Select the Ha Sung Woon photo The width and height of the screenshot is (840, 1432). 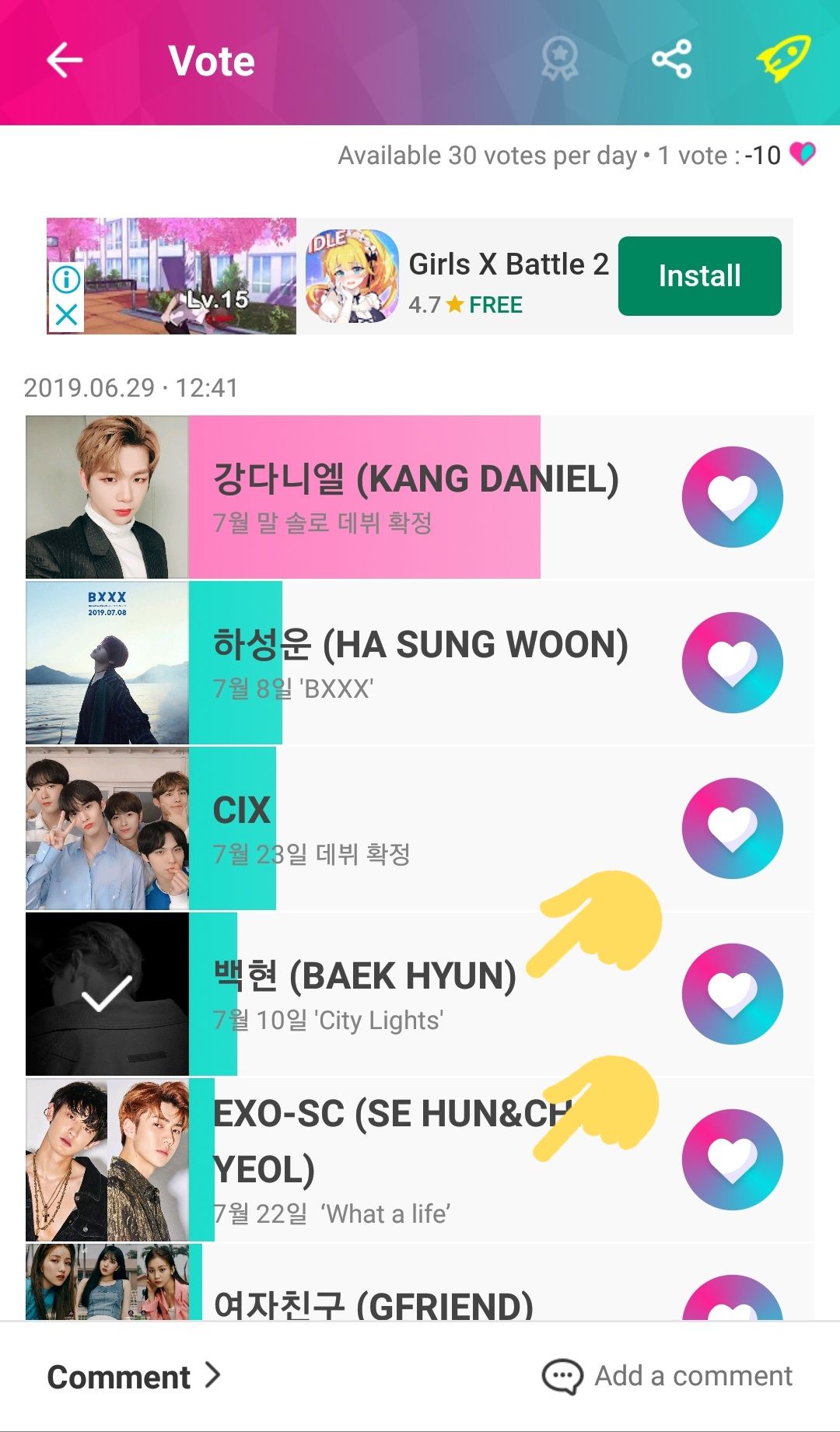click(107, 663)
